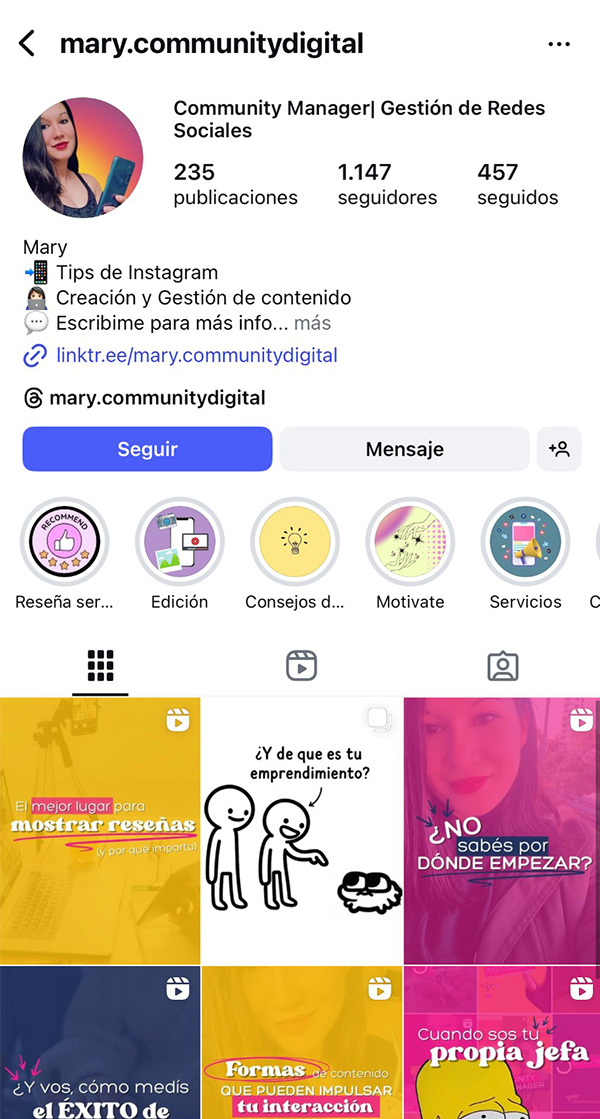Open the Motivate highlight
Image resolution: width=600 pixels, height=1119 pixels.
tap(410, 543)
